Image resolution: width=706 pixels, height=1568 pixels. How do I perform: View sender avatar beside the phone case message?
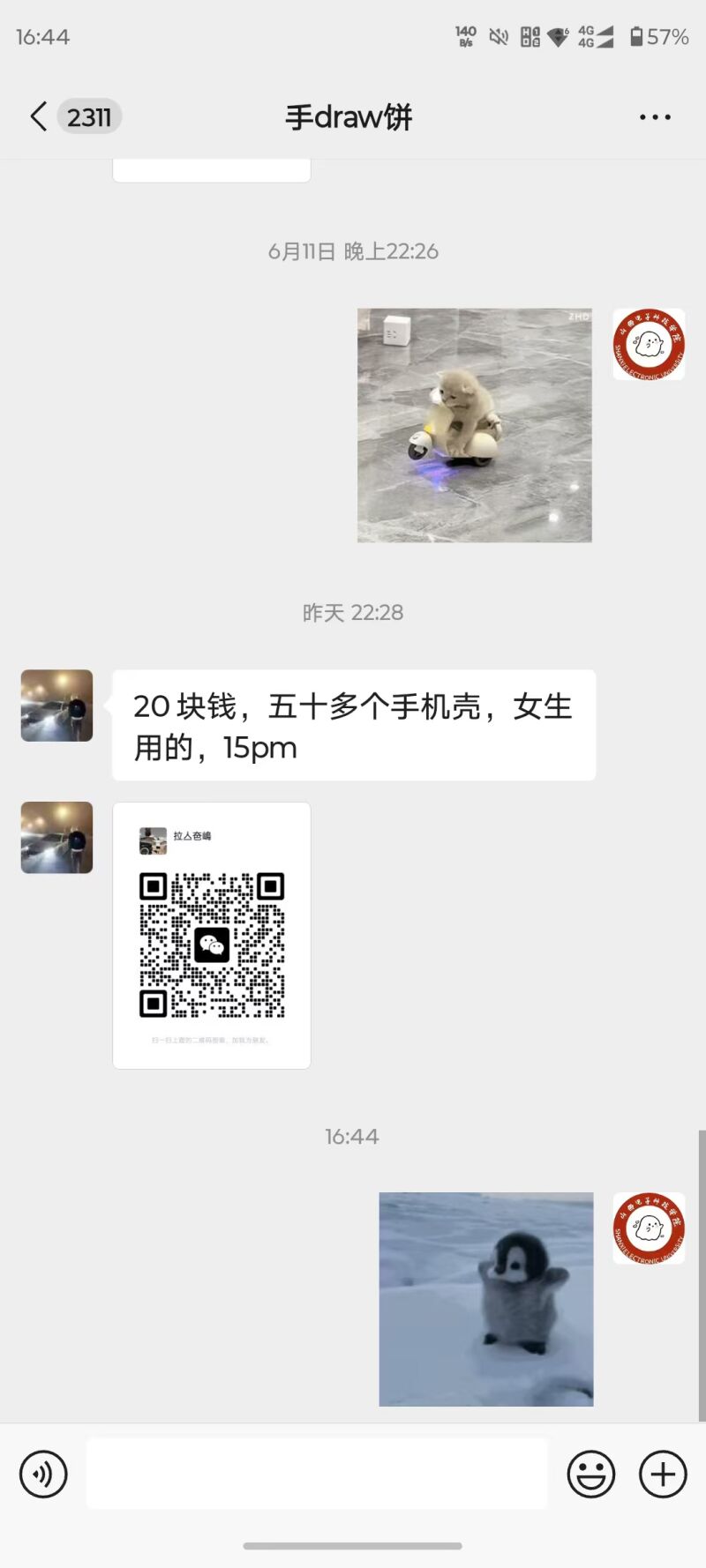56,706
